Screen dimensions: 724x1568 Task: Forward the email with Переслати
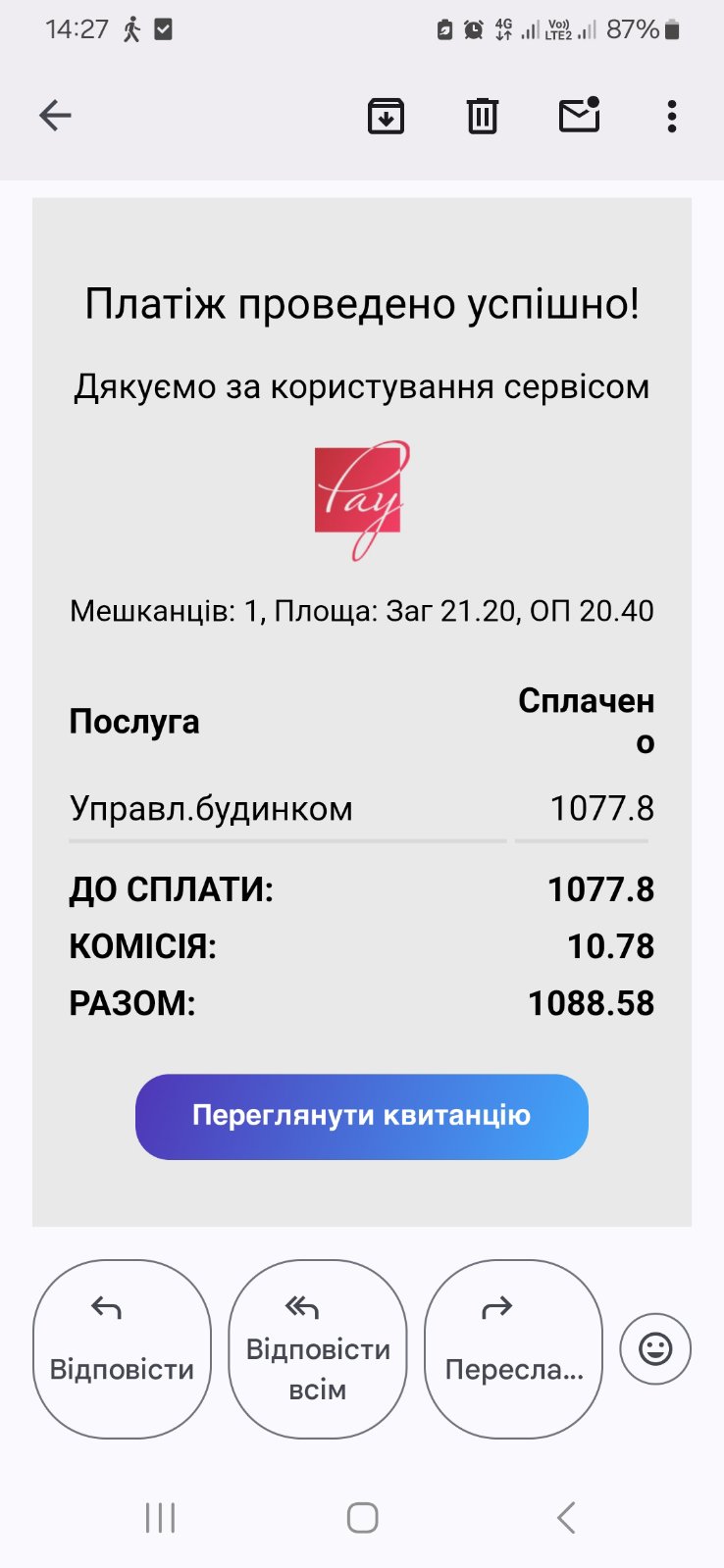pyautogui.click(x=513, y=1348)
